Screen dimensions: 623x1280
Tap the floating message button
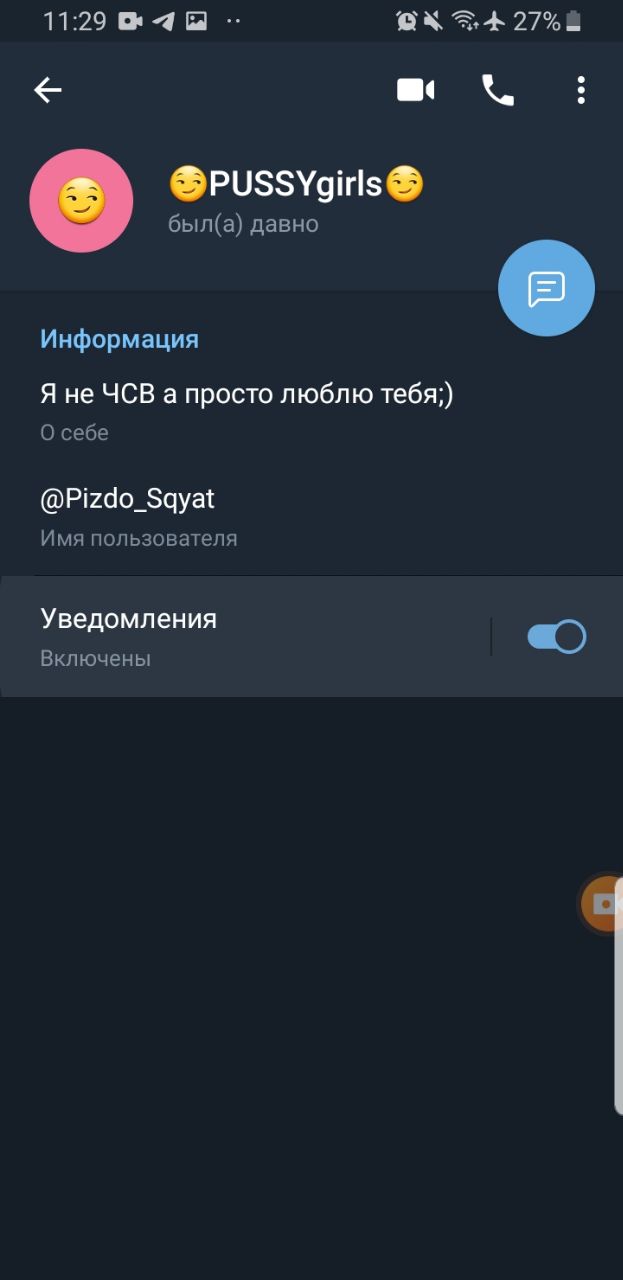[x=546, y=288]
